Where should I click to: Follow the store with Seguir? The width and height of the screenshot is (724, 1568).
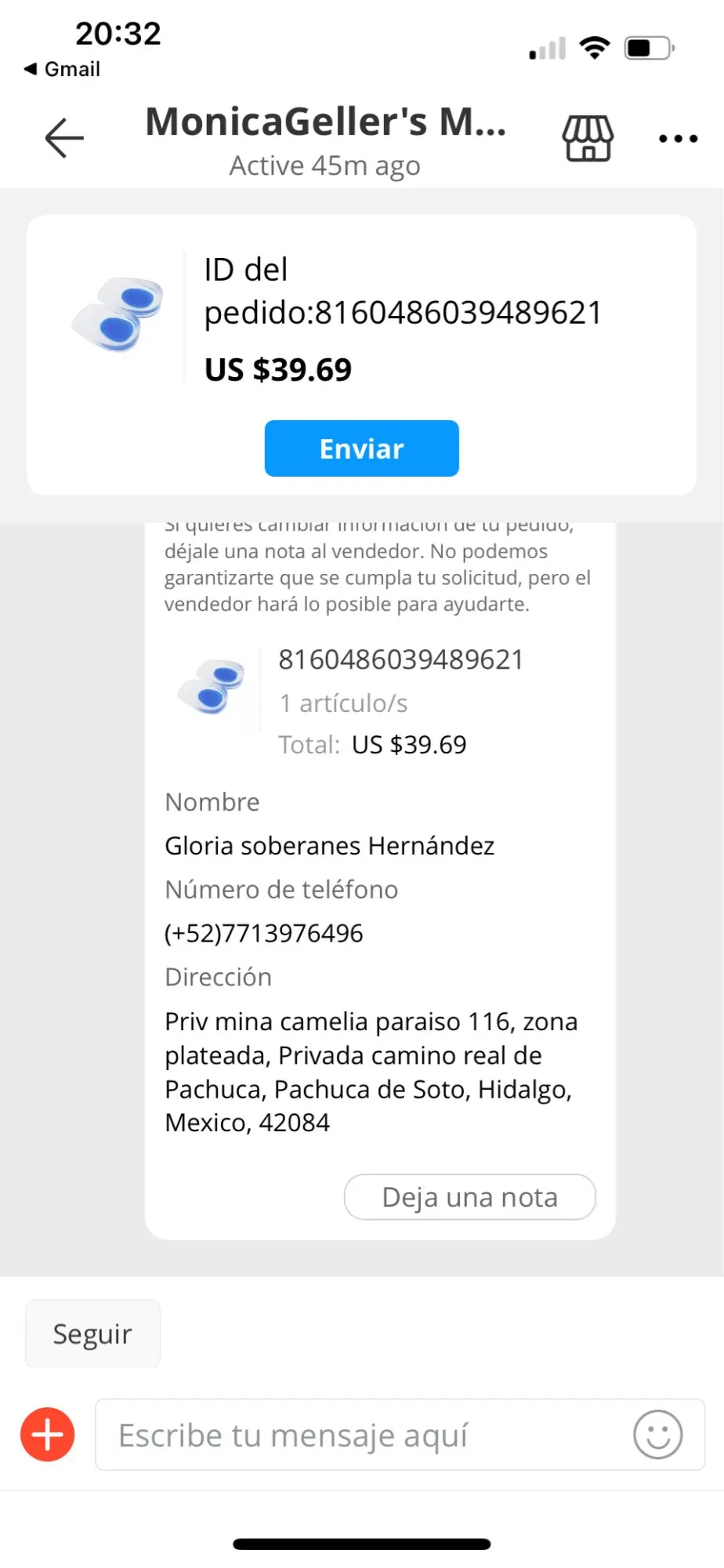pos(92,1334)
